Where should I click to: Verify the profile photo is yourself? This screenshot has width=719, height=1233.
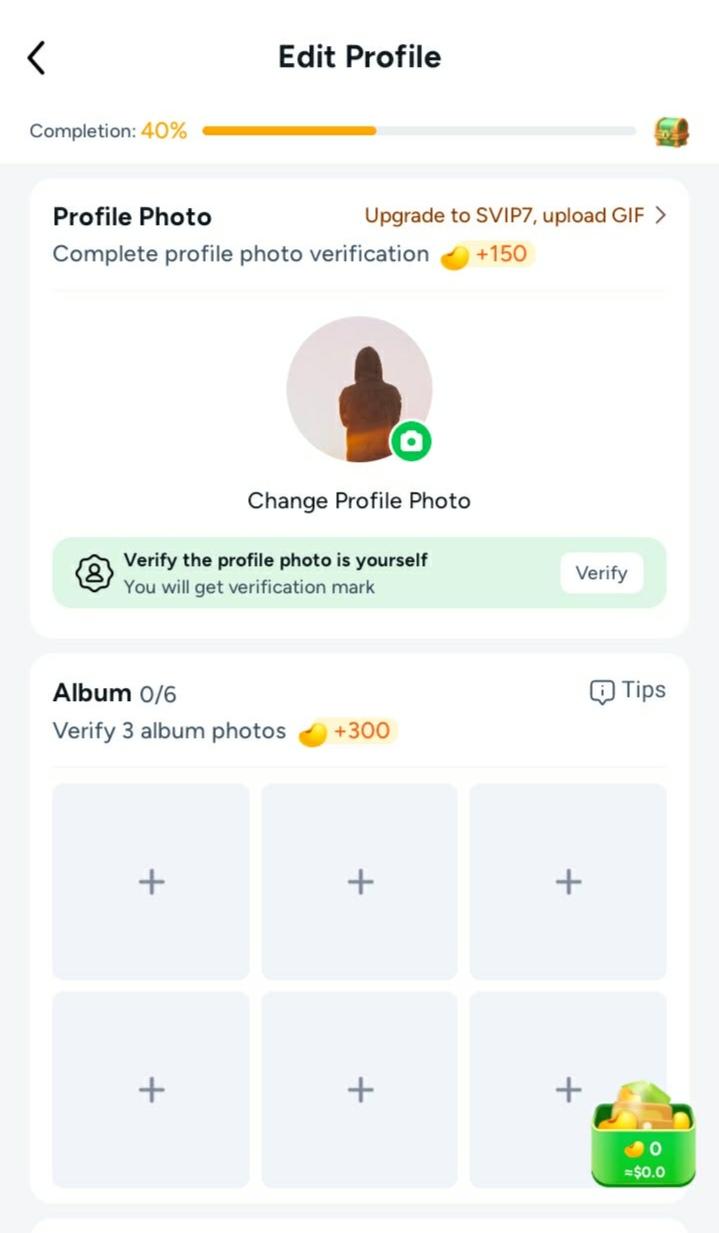tap(600, 573)
